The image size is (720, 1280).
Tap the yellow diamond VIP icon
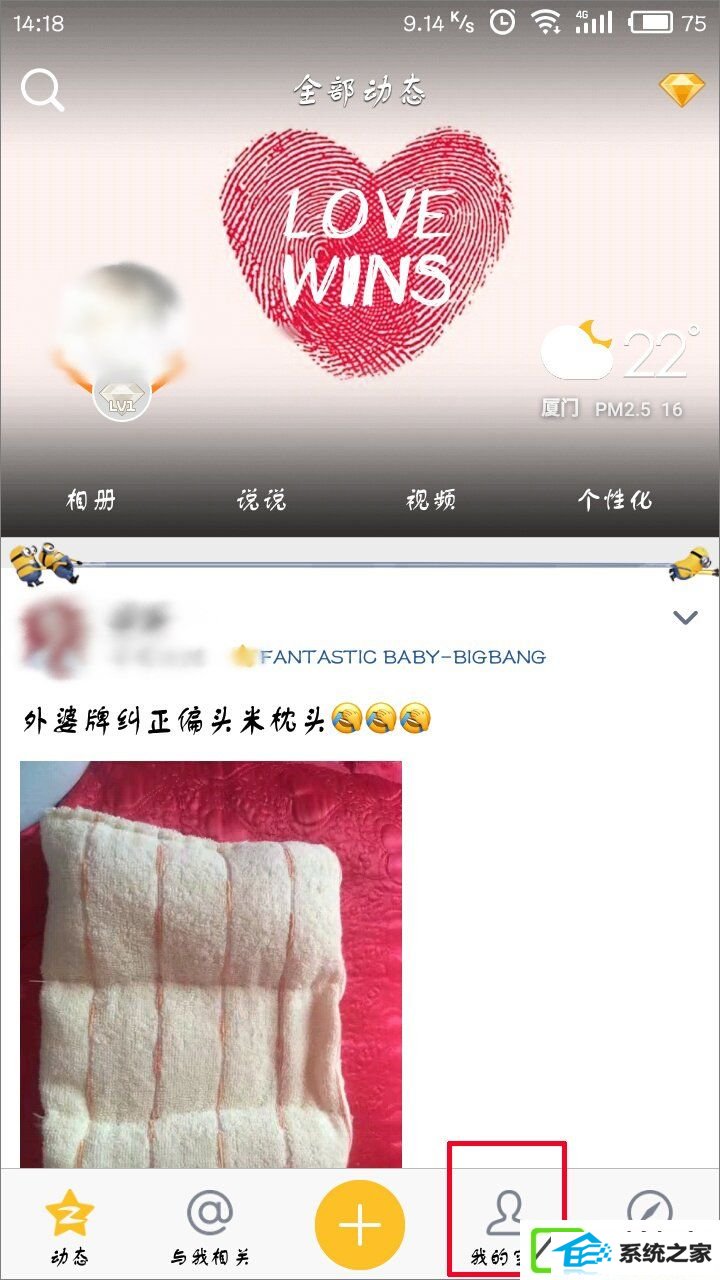682,90
